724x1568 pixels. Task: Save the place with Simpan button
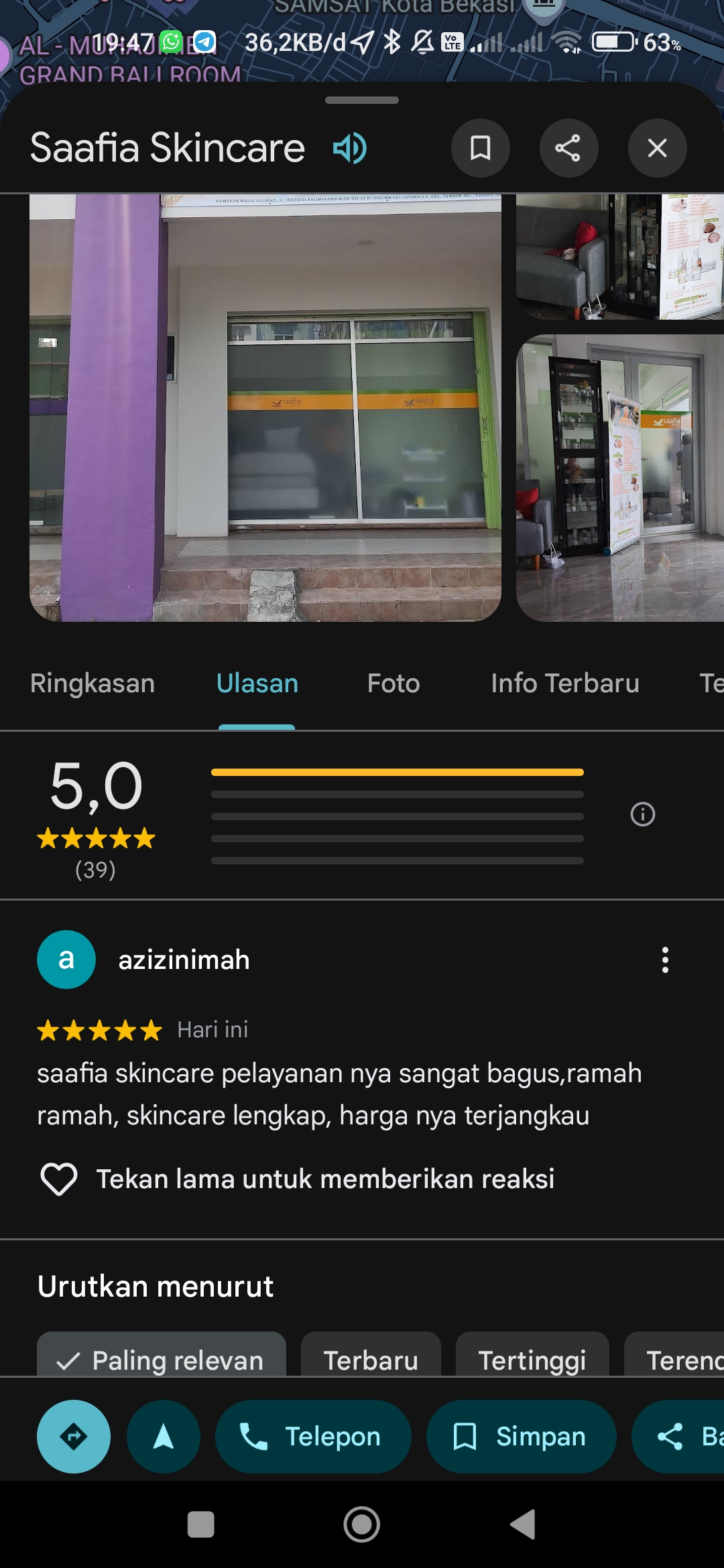click(522, 1437)
